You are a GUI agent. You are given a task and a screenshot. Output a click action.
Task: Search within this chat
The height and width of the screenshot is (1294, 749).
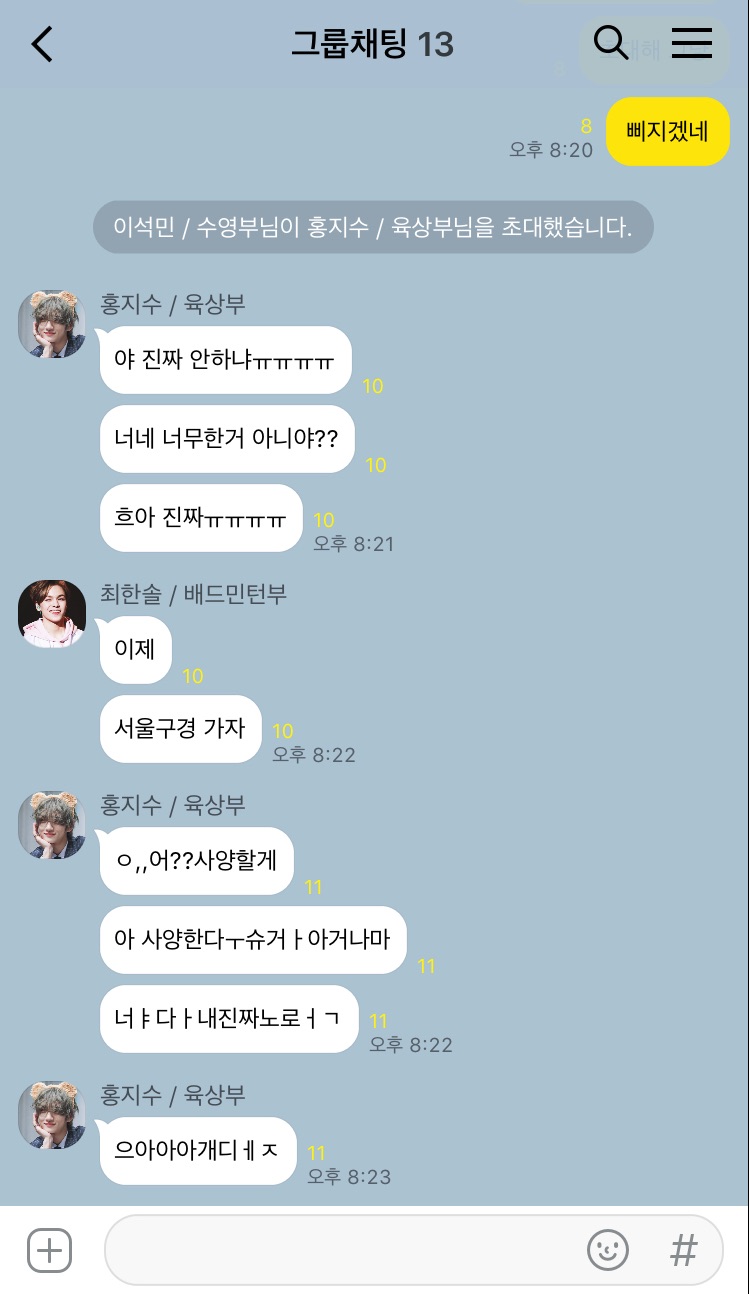pyautogui.click(x=610, y=43)
